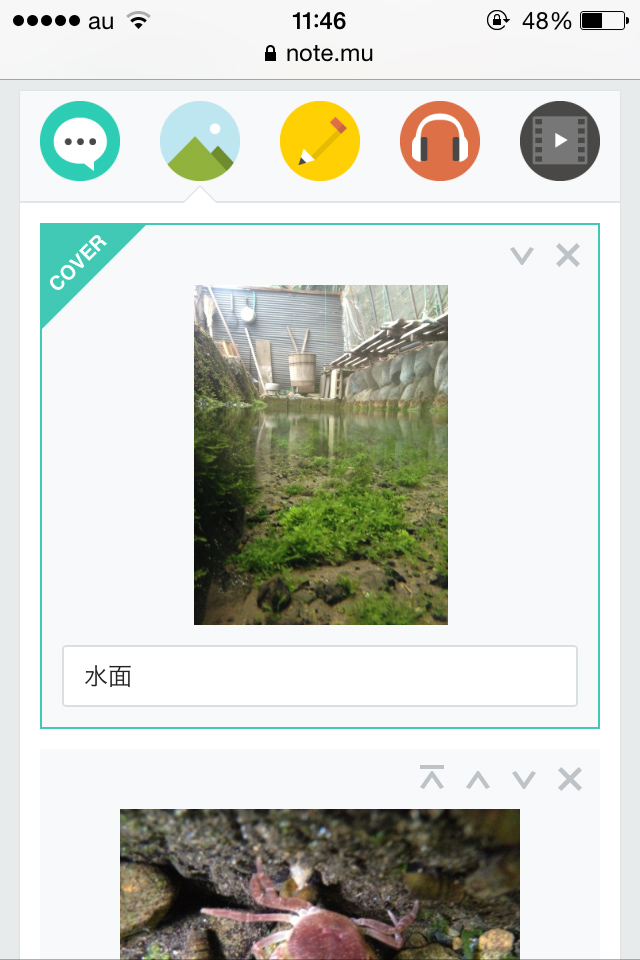
Task: Switch to the text pencil post type
Action: point(320,141)
